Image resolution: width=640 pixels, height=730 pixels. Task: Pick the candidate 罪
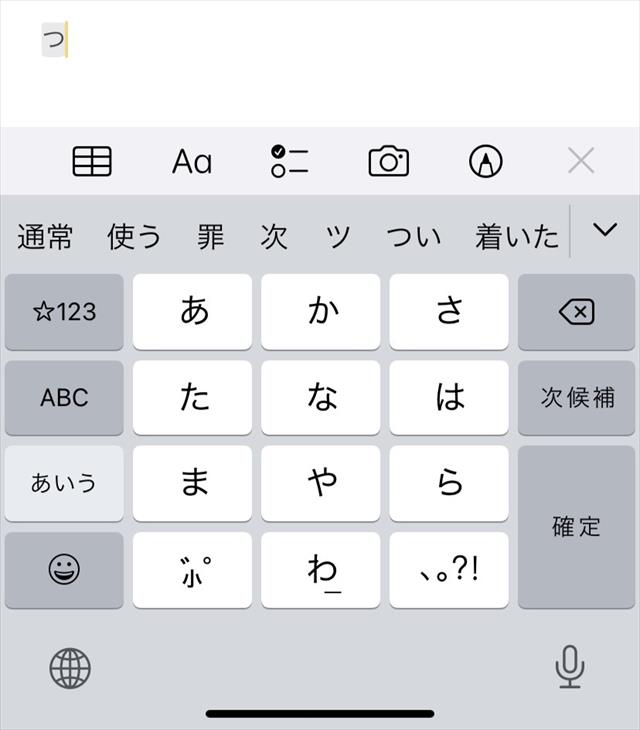click(210, 237)
